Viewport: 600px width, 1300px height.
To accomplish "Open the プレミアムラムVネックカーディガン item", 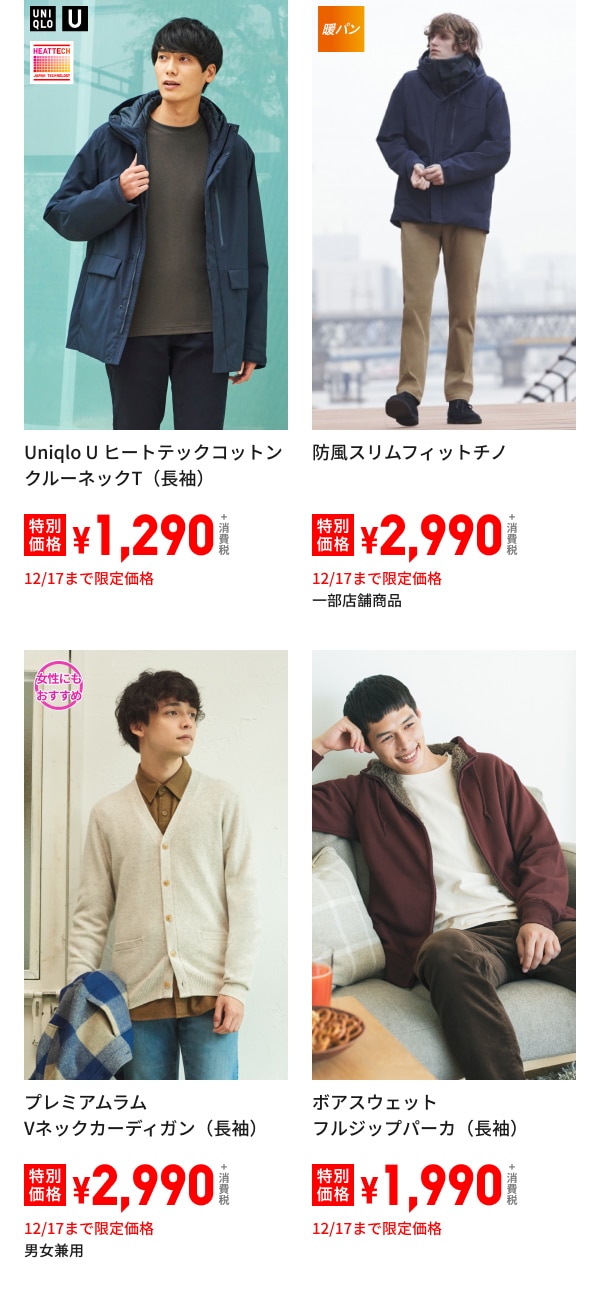I will pos(156,865).
